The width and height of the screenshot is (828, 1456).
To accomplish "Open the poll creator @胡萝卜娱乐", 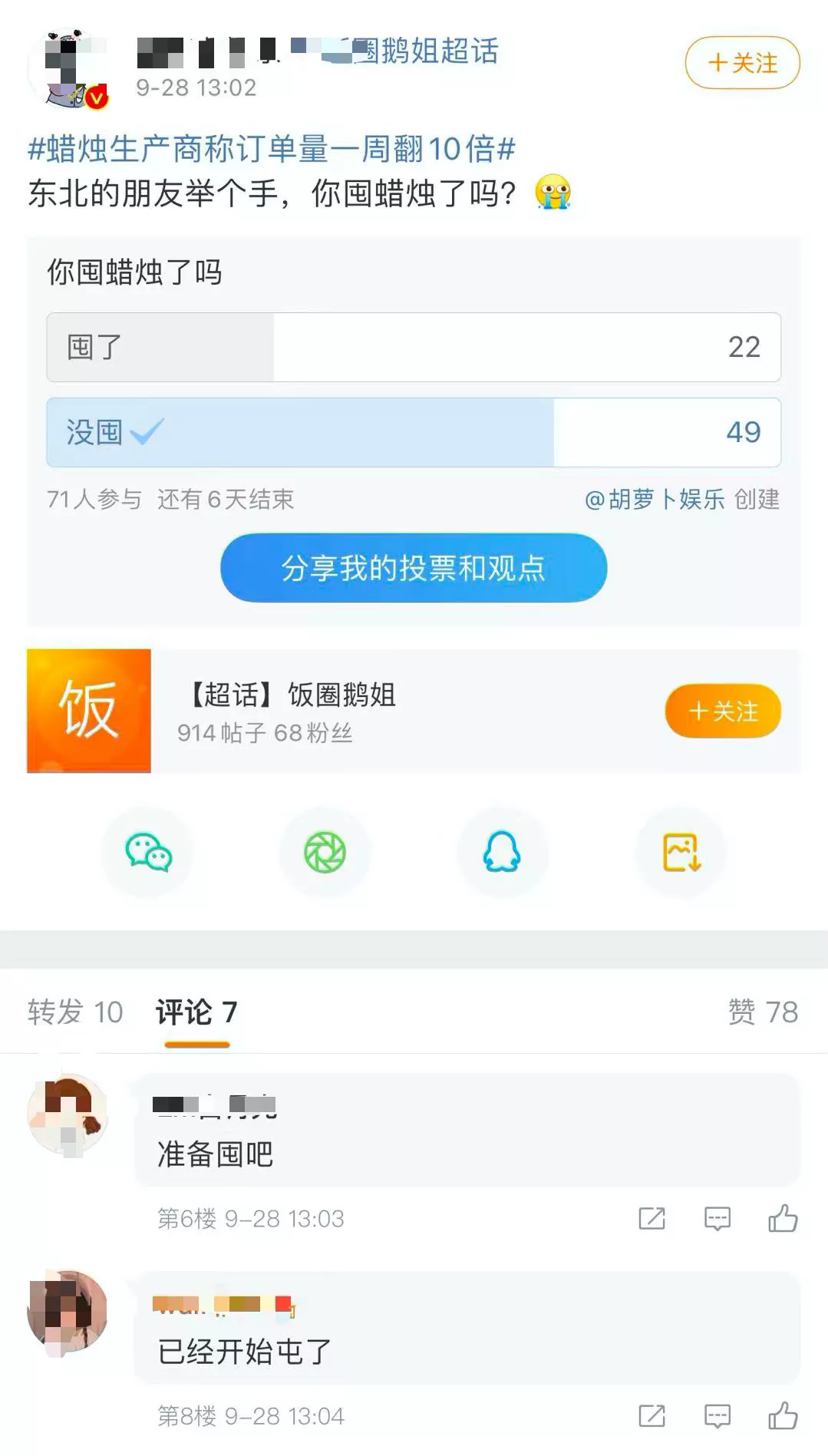I will (x=655, y=500).
